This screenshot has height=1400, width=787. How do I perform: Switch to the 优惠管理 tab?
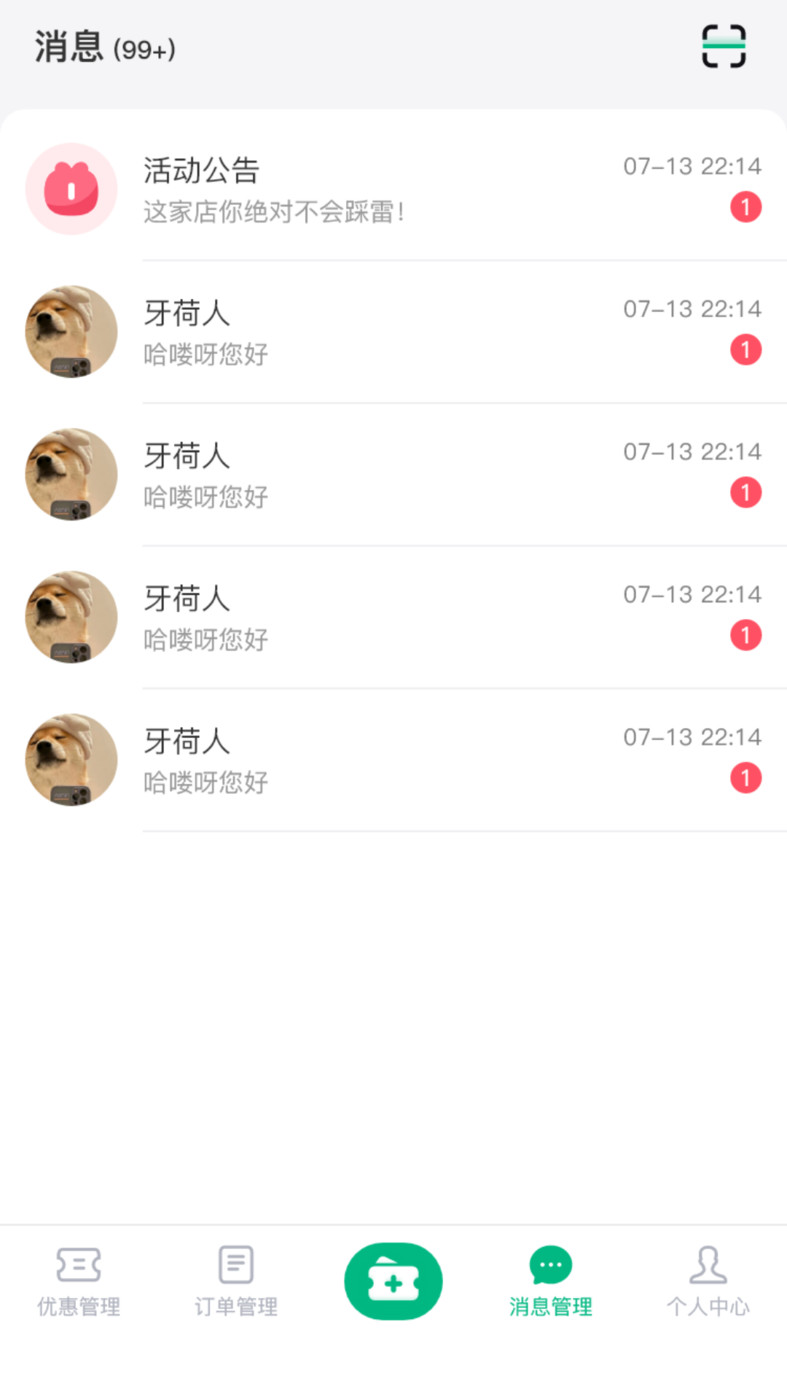[x=79, y=1281]
